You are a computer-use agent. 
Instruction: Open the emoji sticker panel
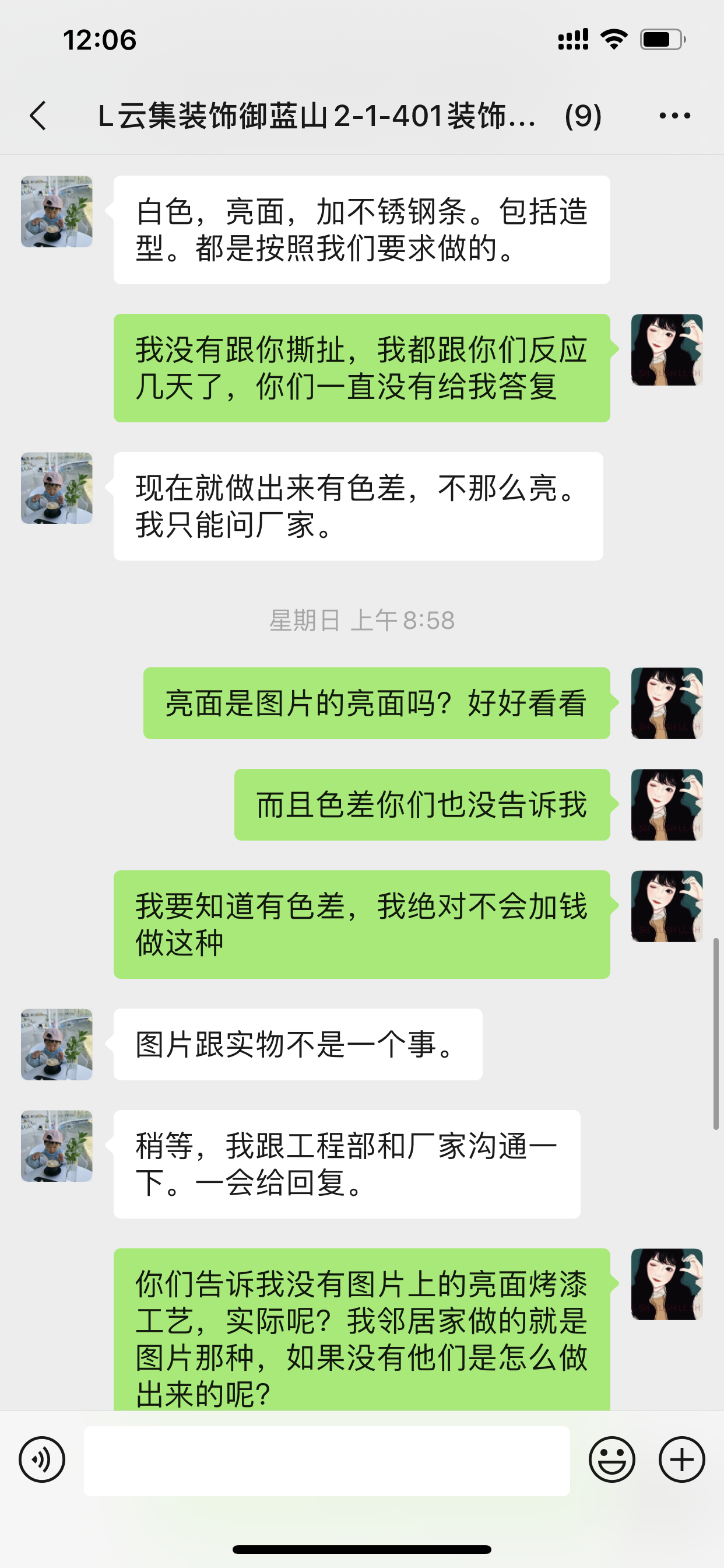611,1459
